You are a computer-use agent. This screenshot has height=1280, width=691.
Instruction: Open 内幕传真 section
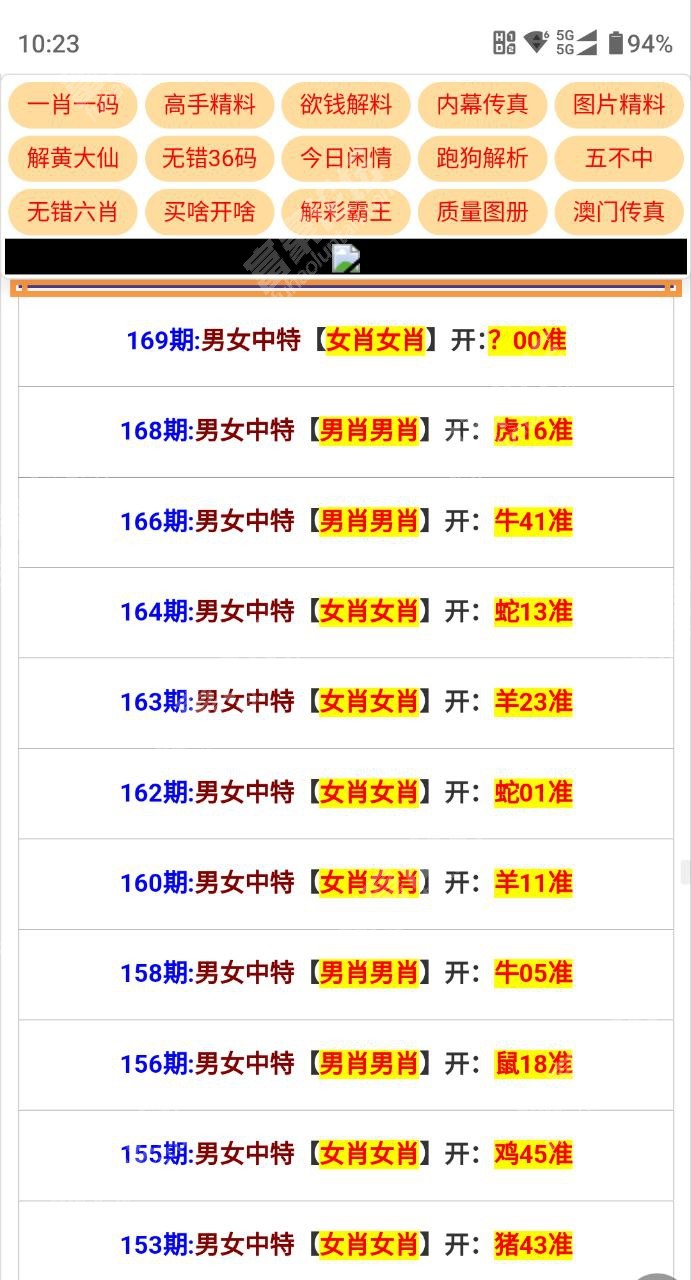pyautogui.click(x=482, y=105)
